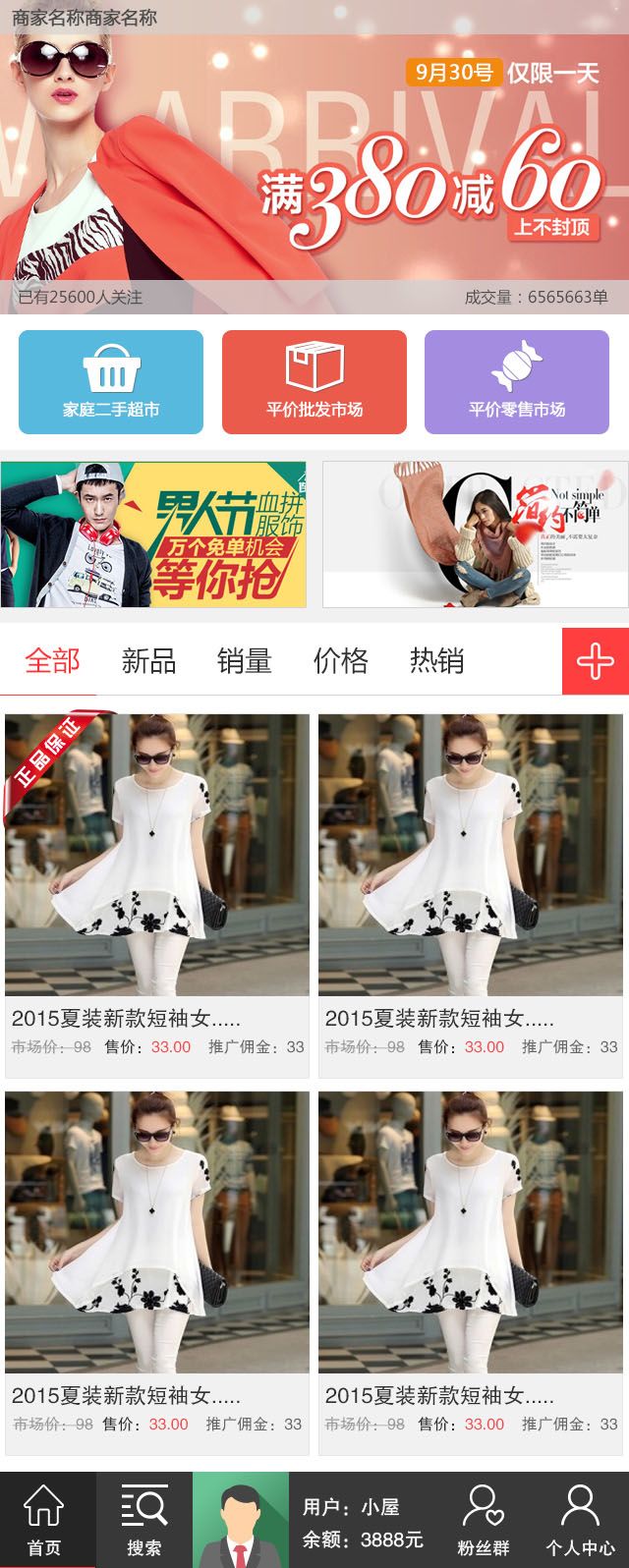The height and width of the screenshot is (1568, 629).
Task: Switch to the 新品 tab
Action: pyautogui.click(x=148, y=661)
